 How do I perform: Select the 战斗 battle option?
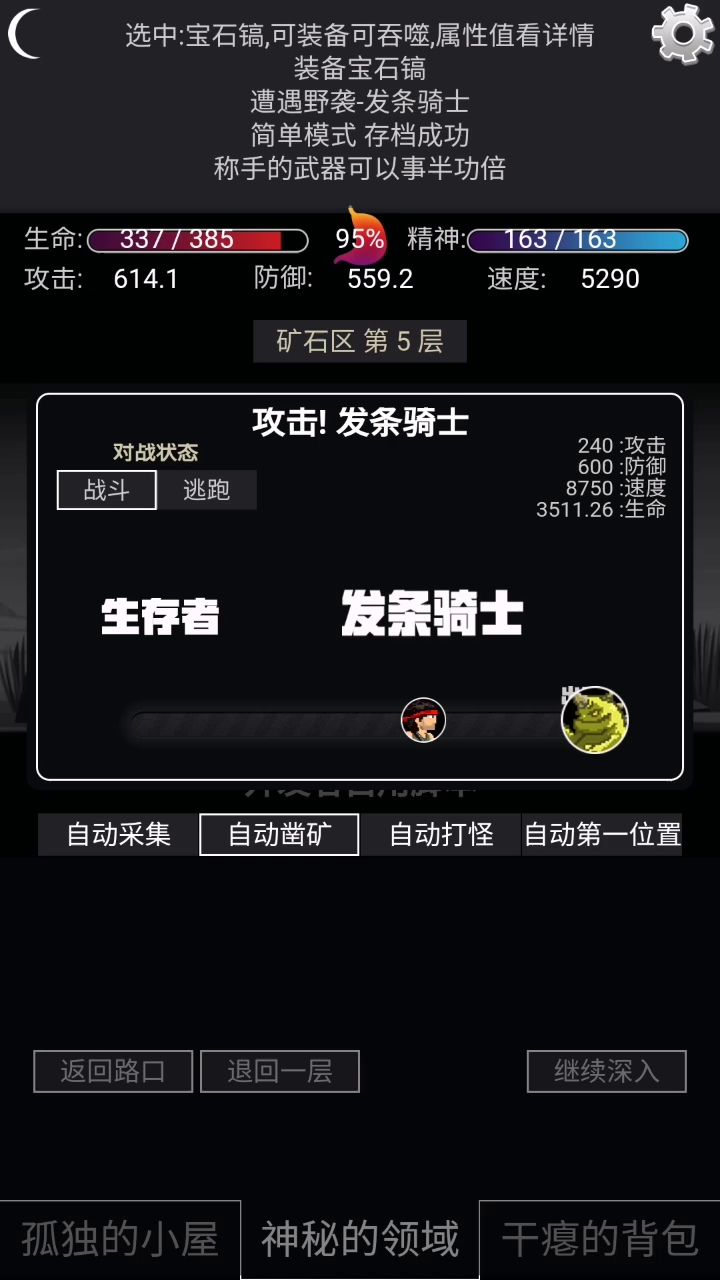[x=107, y=490]
